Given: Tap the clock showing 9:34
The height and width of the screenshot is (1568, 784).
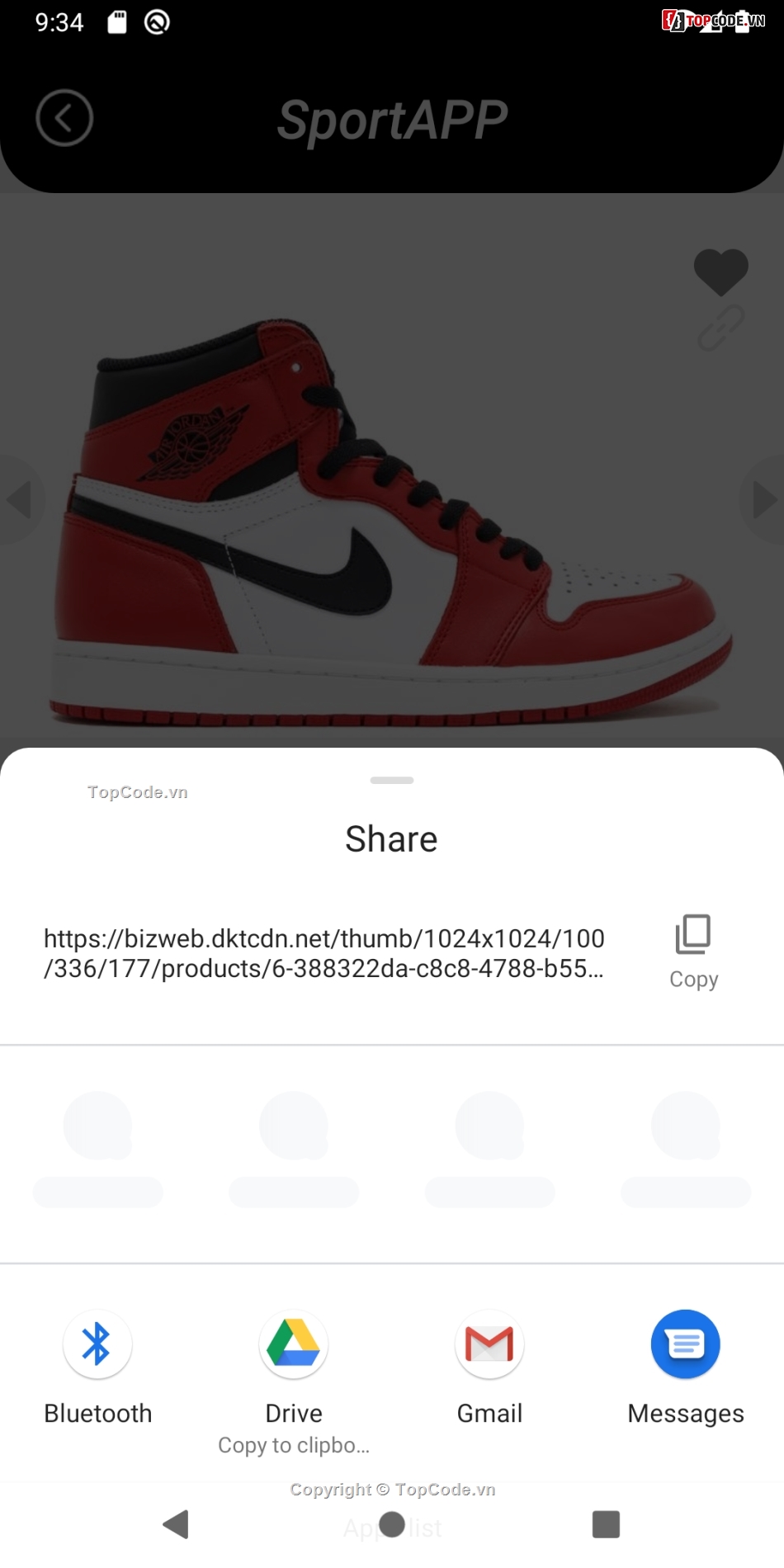Looking at the screenshot, I should (59, 22).
